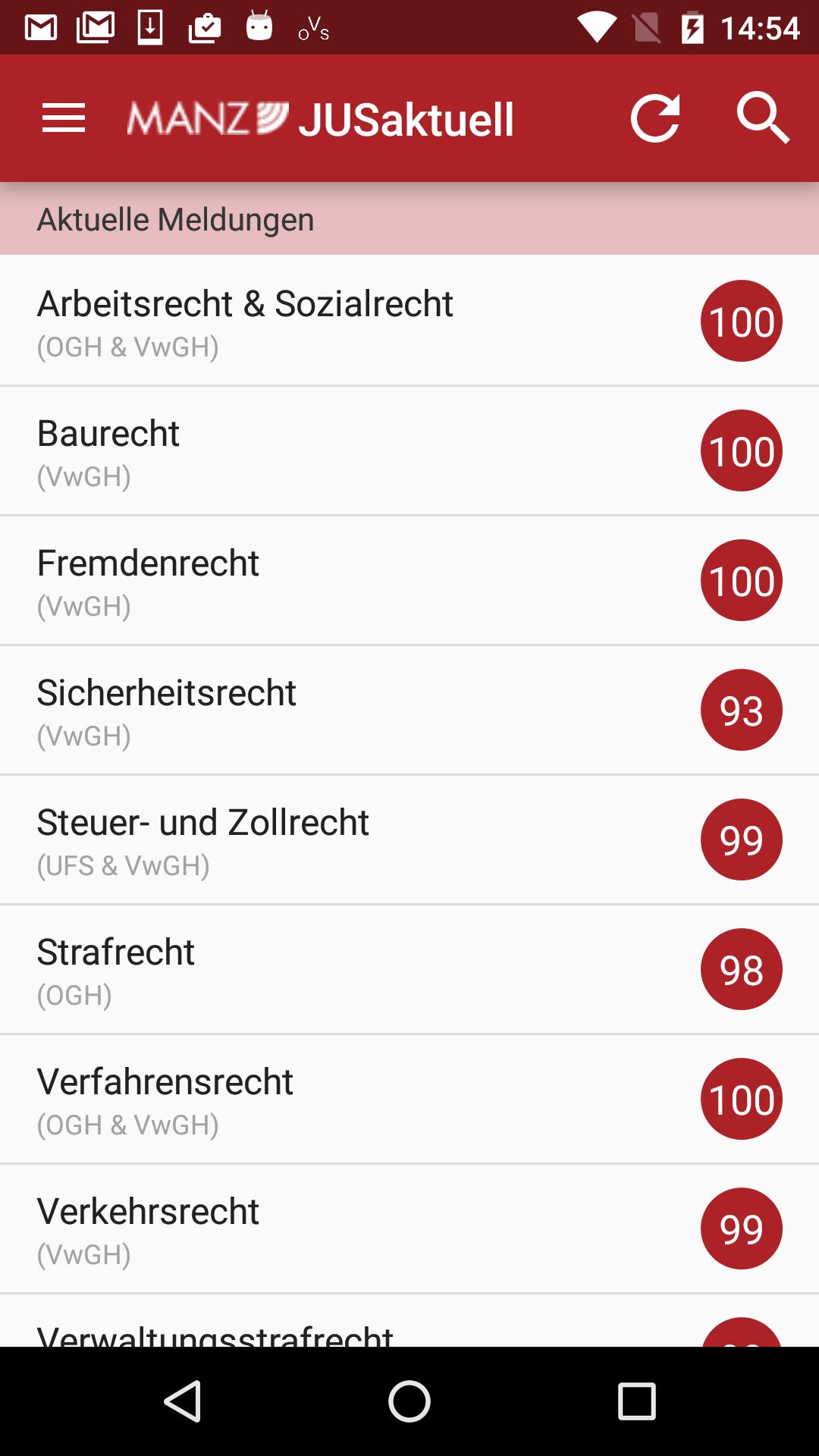
Task: Tap the Aktuelle Meldungen header
Action: 177,220
